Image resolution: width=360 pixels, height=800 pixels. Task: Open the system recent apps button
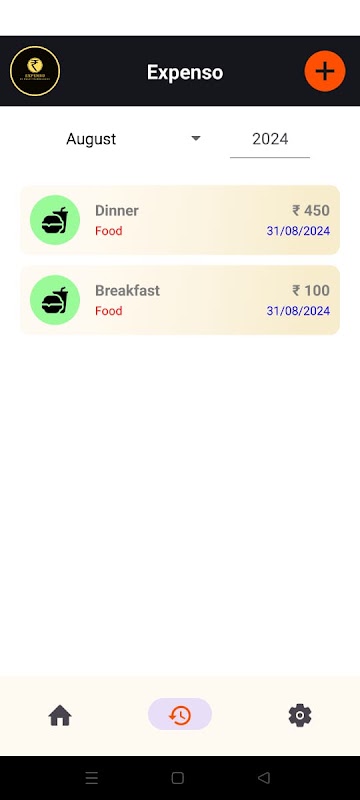92,778
